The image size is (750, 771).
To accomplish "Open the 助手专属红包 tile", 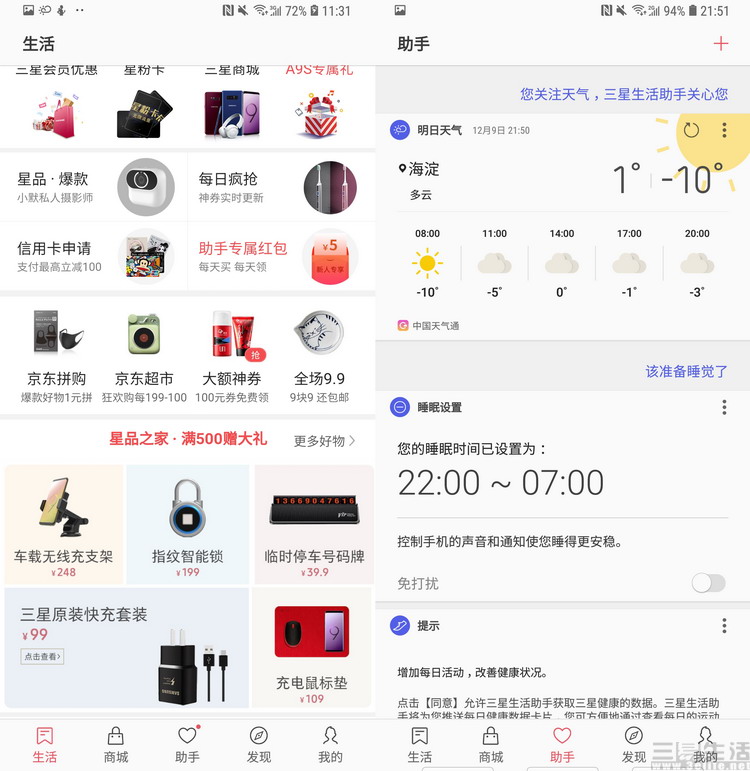I will click(280, 257).
